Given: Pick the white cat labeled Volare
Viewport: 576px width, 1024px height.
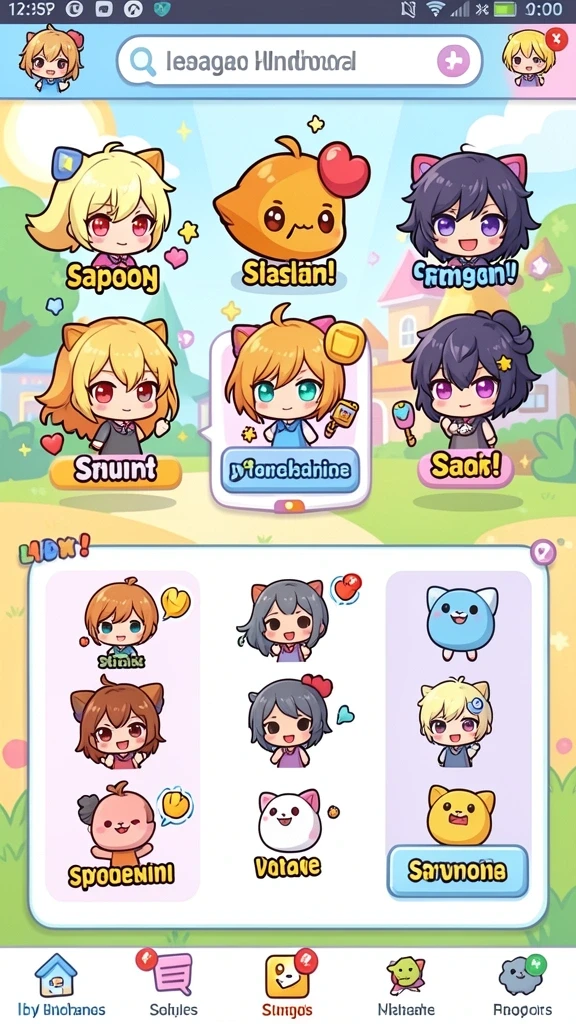Looking at the screenshot, I should point(289,833).
